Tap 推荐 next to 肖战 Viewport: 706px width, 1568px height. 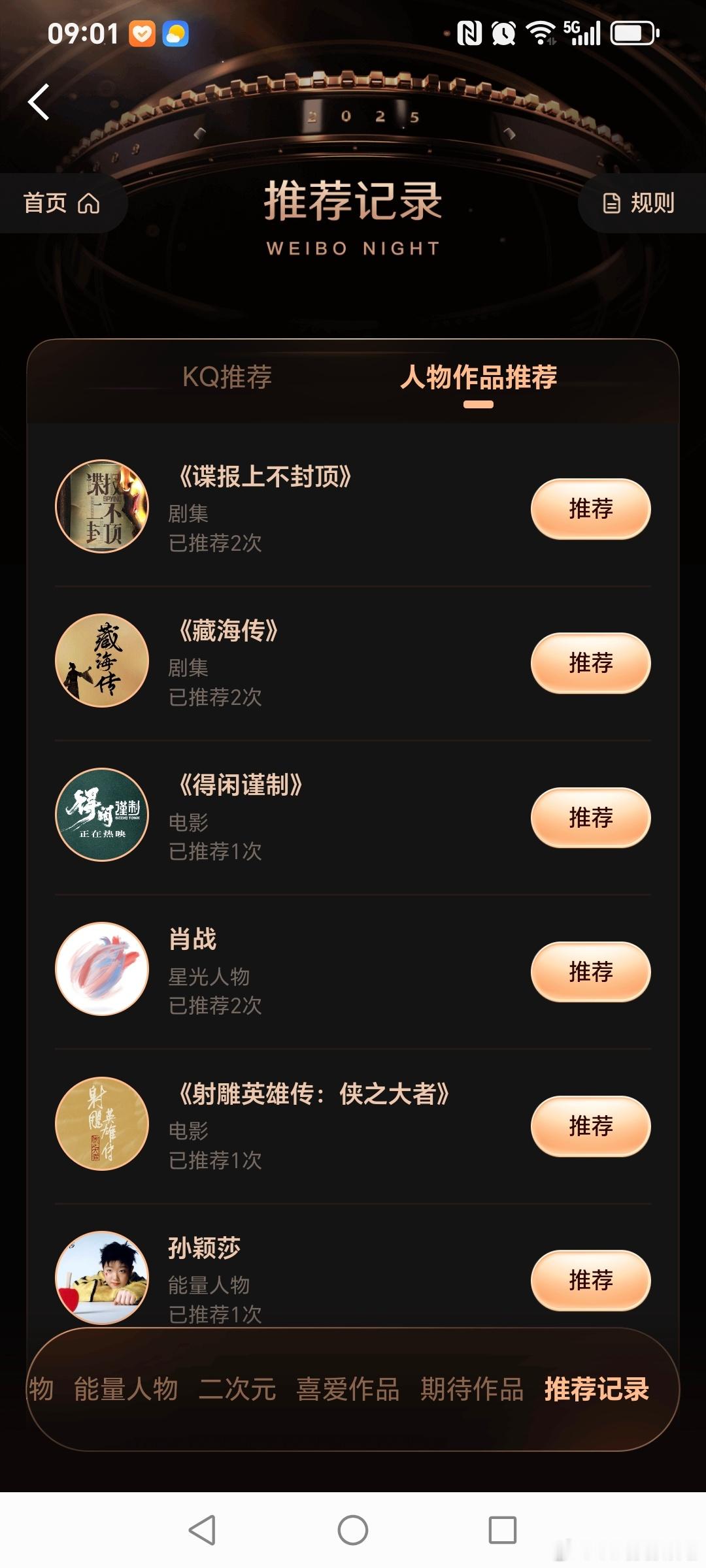(590, 971)
